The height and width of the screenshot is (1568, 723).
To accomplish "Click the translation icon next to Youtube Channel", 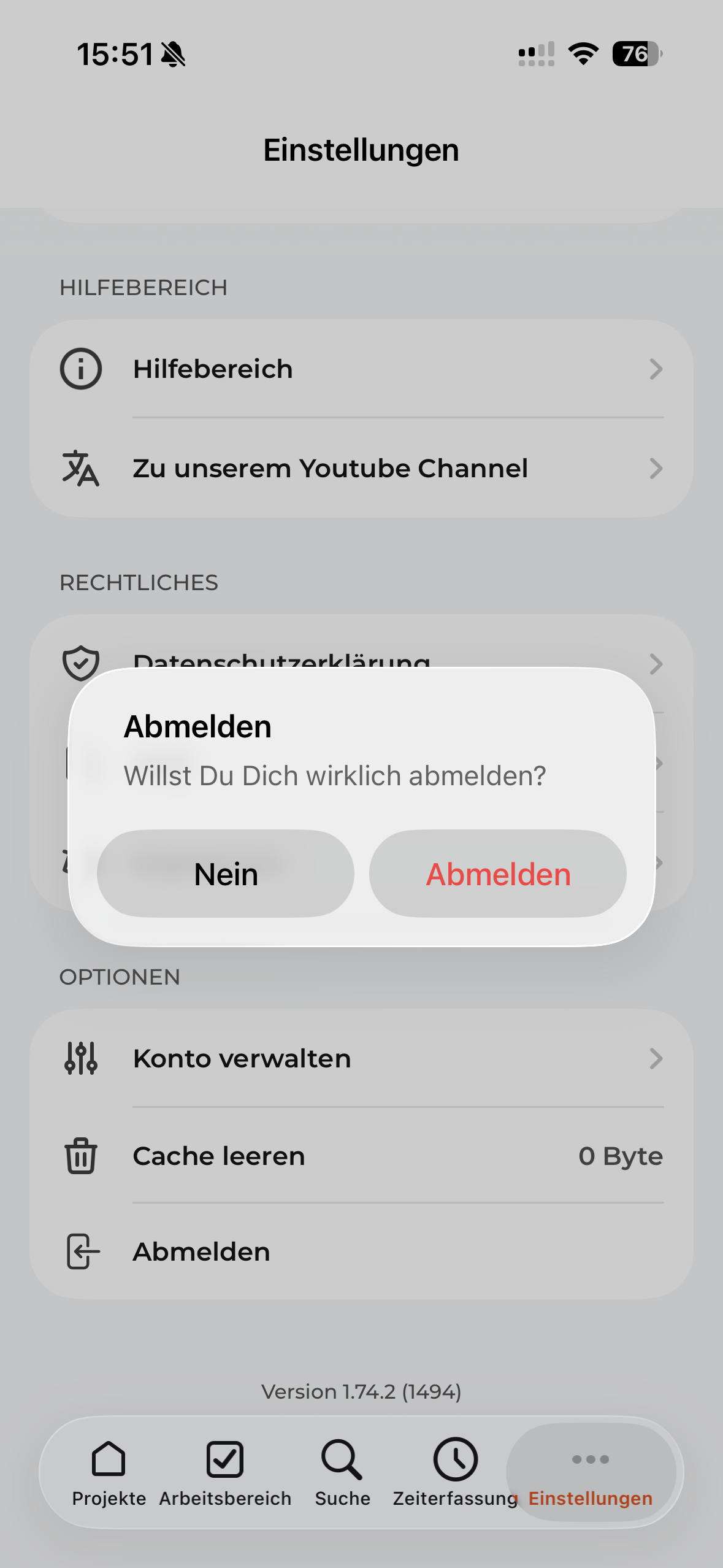I will pyautogui.click(x=80, y=469).
